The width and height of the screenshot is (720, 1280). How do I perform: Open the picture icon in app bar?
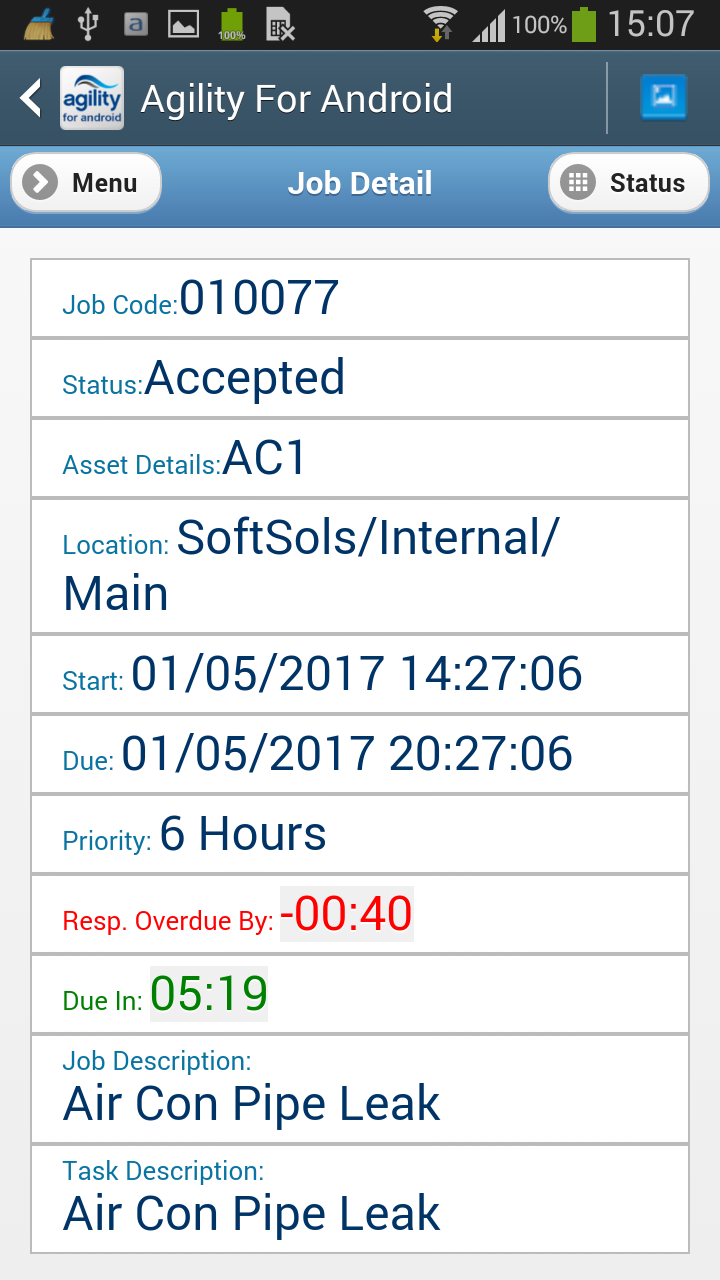(663, 98)
